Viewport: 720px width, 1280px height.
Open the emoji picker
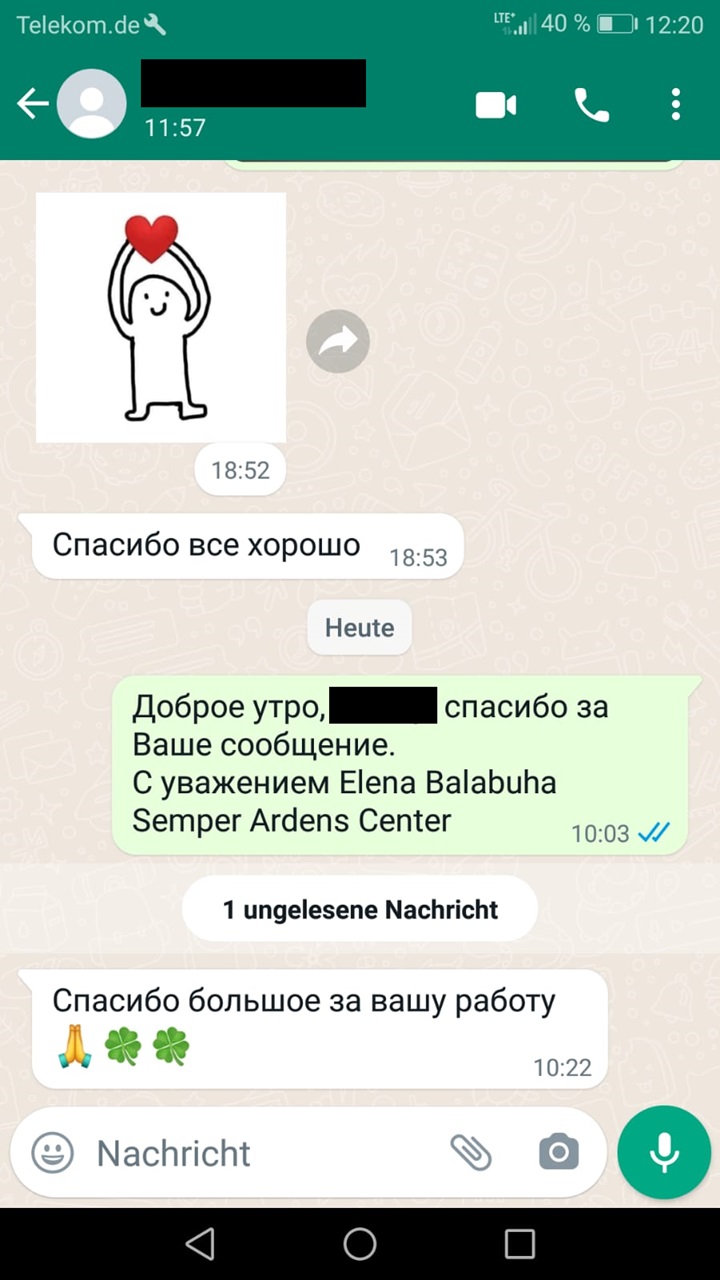click(53, 1153)
